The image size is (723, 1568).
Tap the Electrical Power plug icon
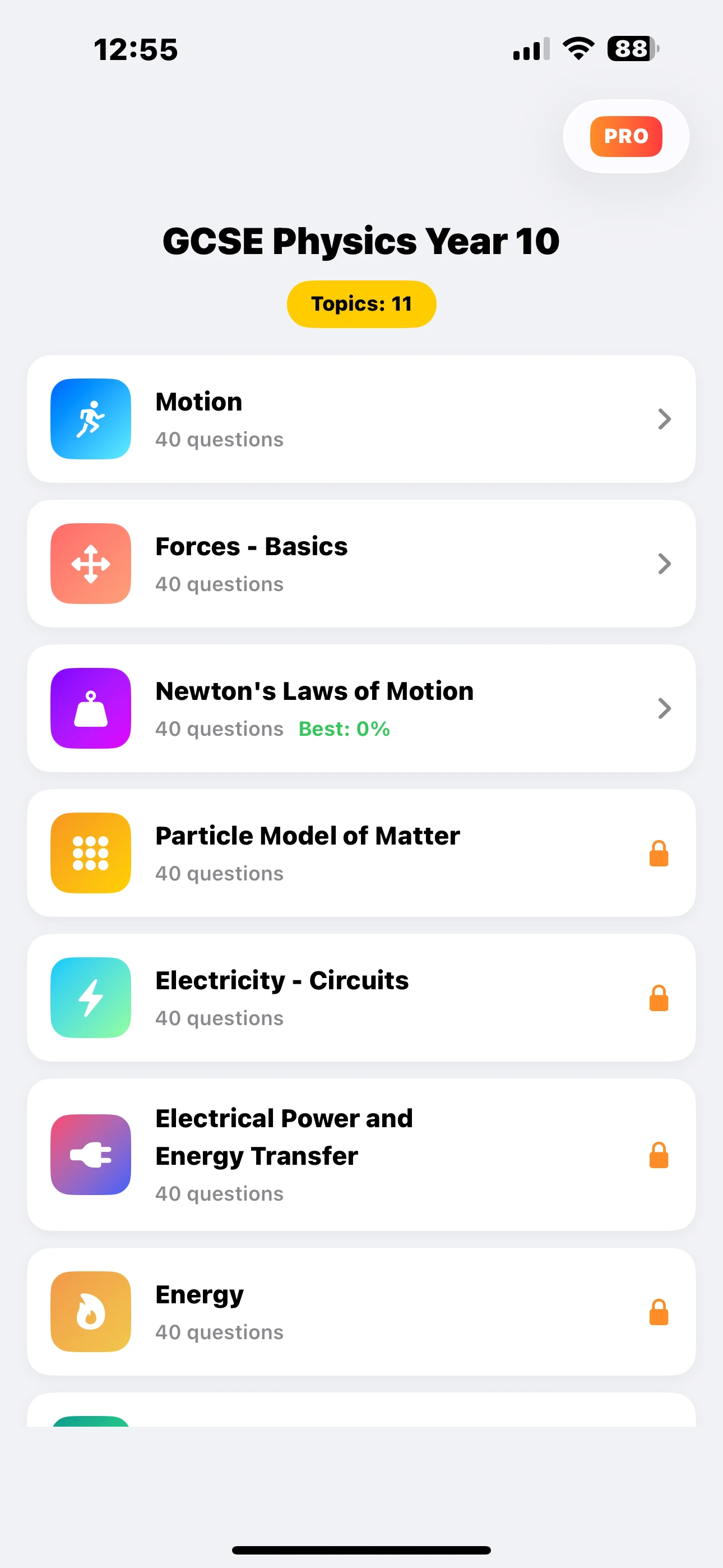click(90, 1154)
